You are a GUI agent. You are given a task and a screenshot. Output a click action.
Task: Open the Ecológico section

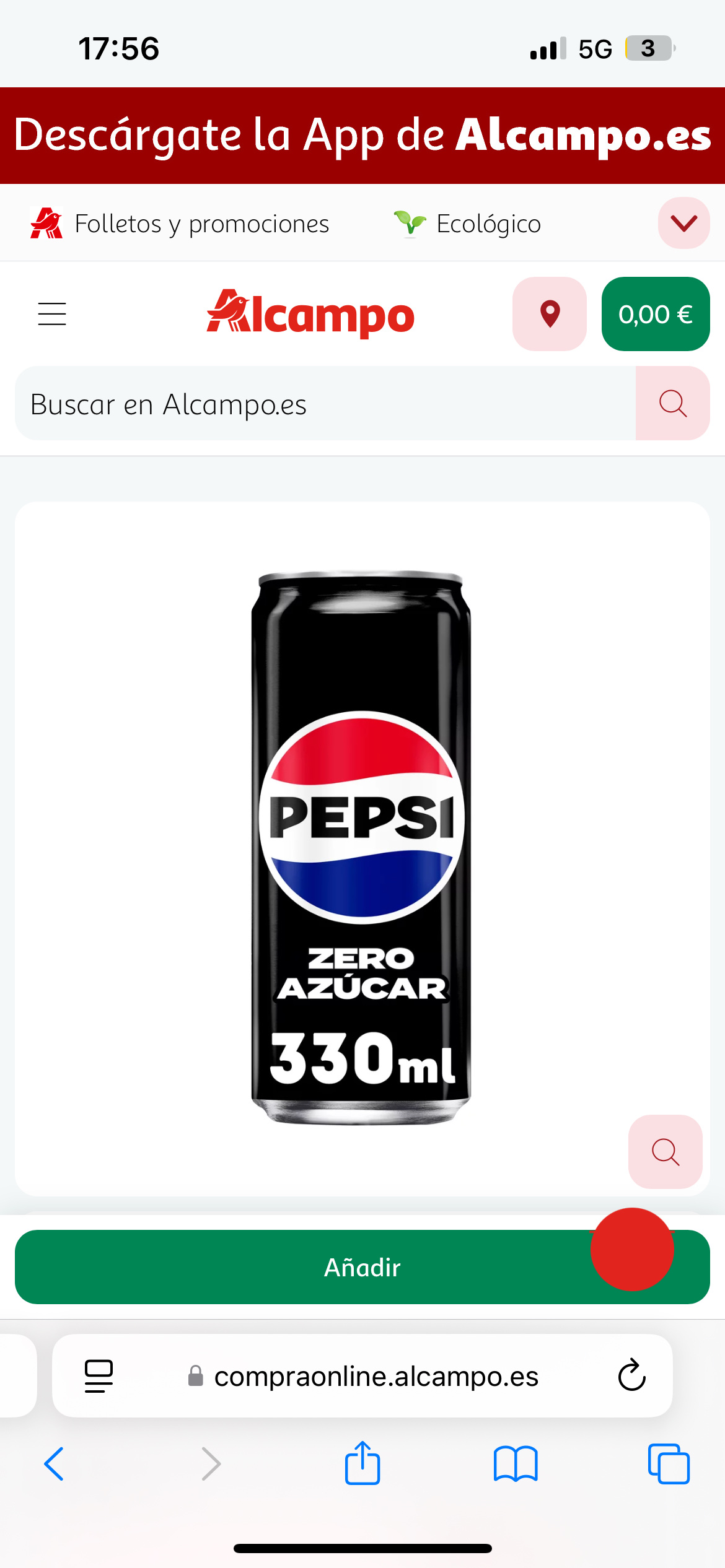pos(468,224)
